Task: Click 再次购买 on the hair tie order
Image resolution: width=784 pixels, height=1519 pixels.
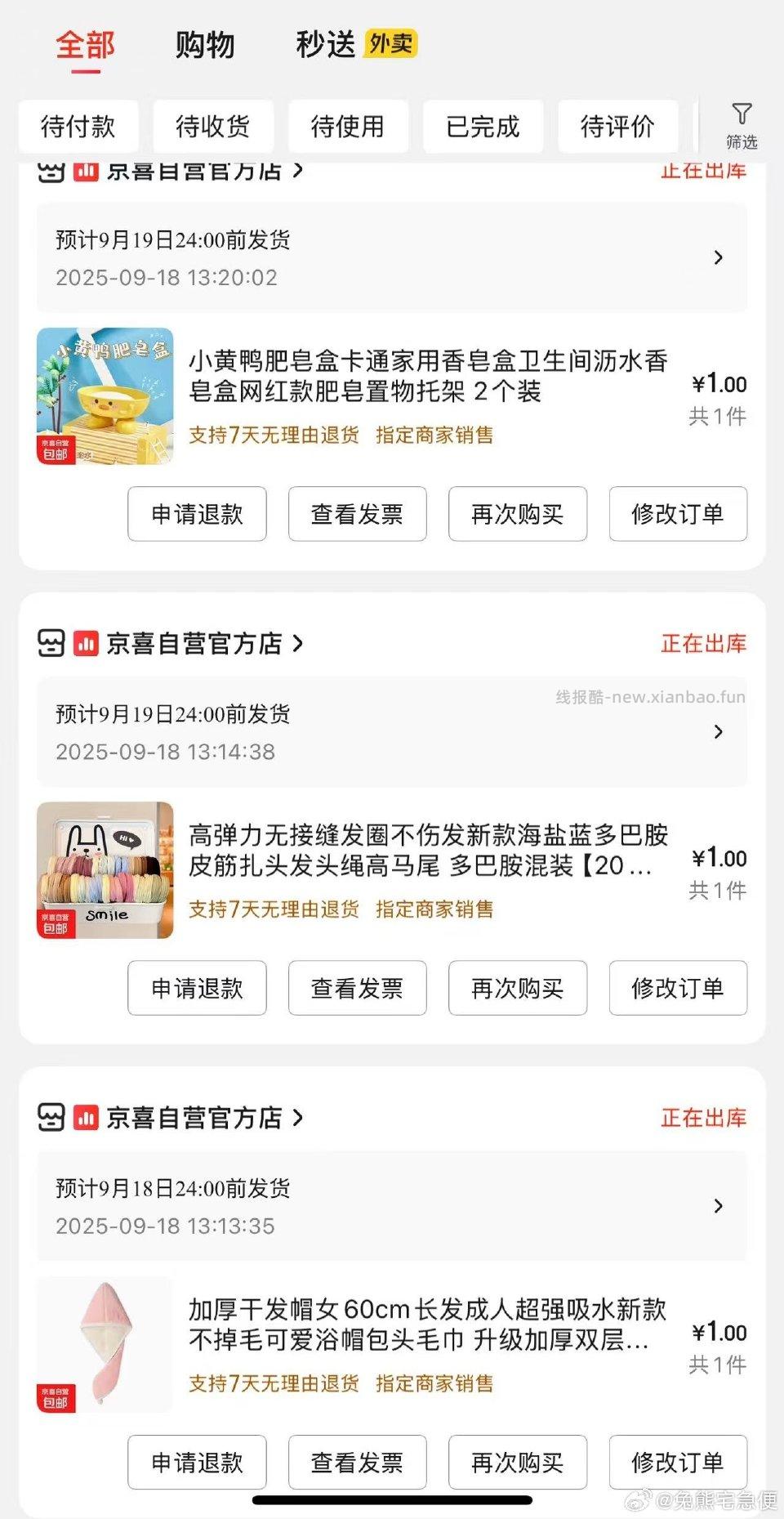Action: coord(517,989)
